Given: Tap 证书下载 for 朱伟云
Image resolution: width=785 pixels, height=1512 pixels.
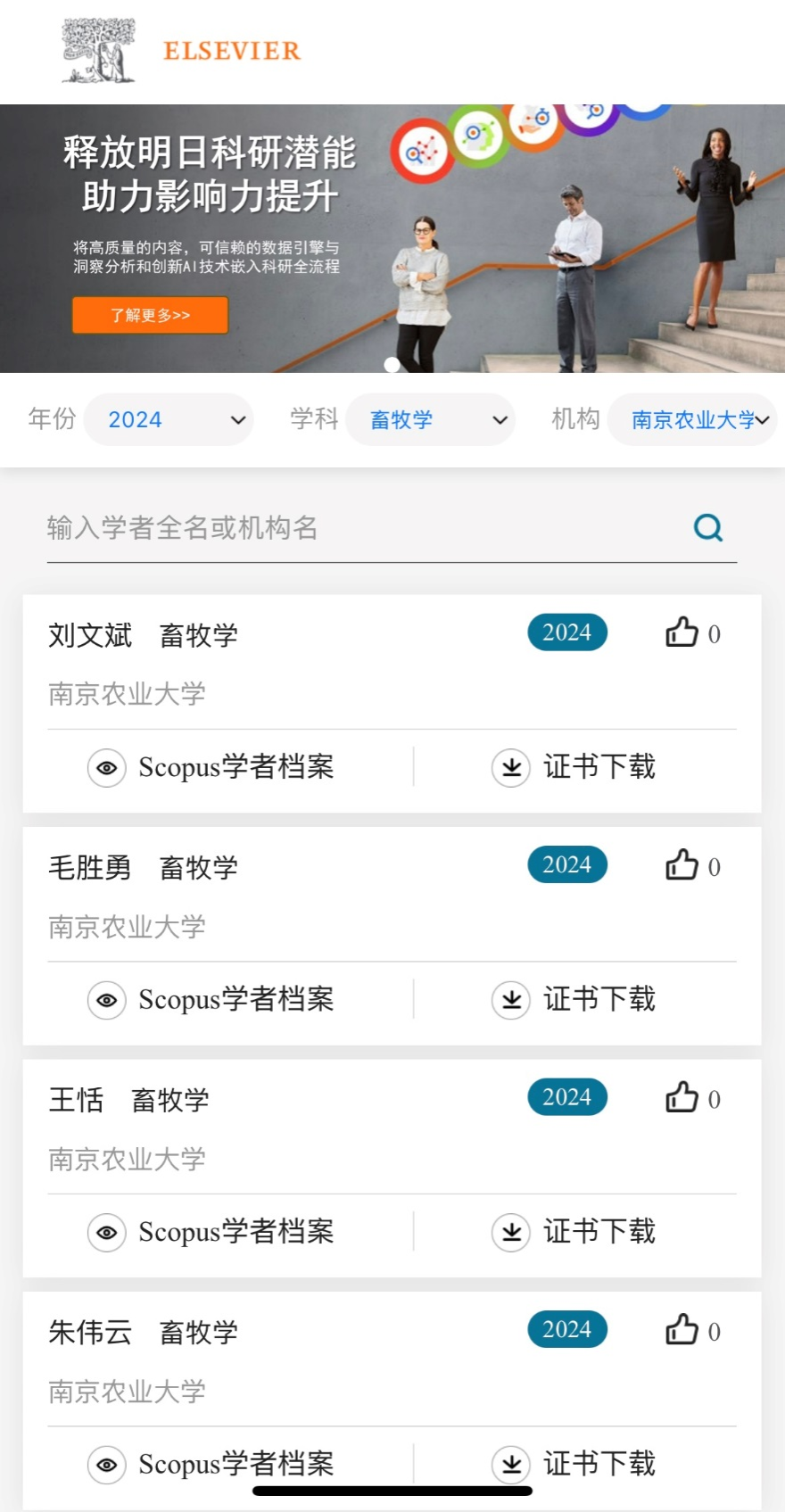Looking at the screenshot, I should tap(574, 1464).
